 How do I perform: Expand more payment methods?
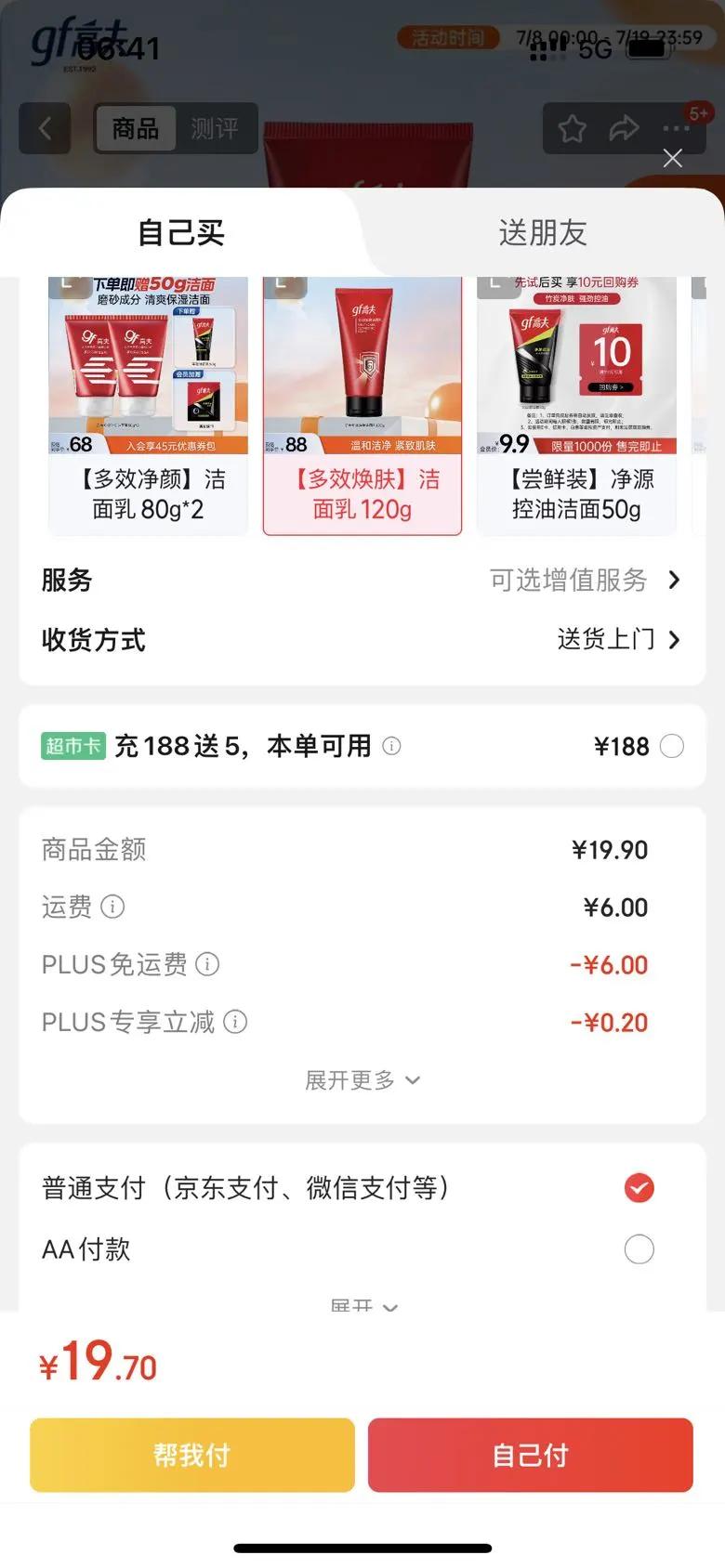(362, 1304)
